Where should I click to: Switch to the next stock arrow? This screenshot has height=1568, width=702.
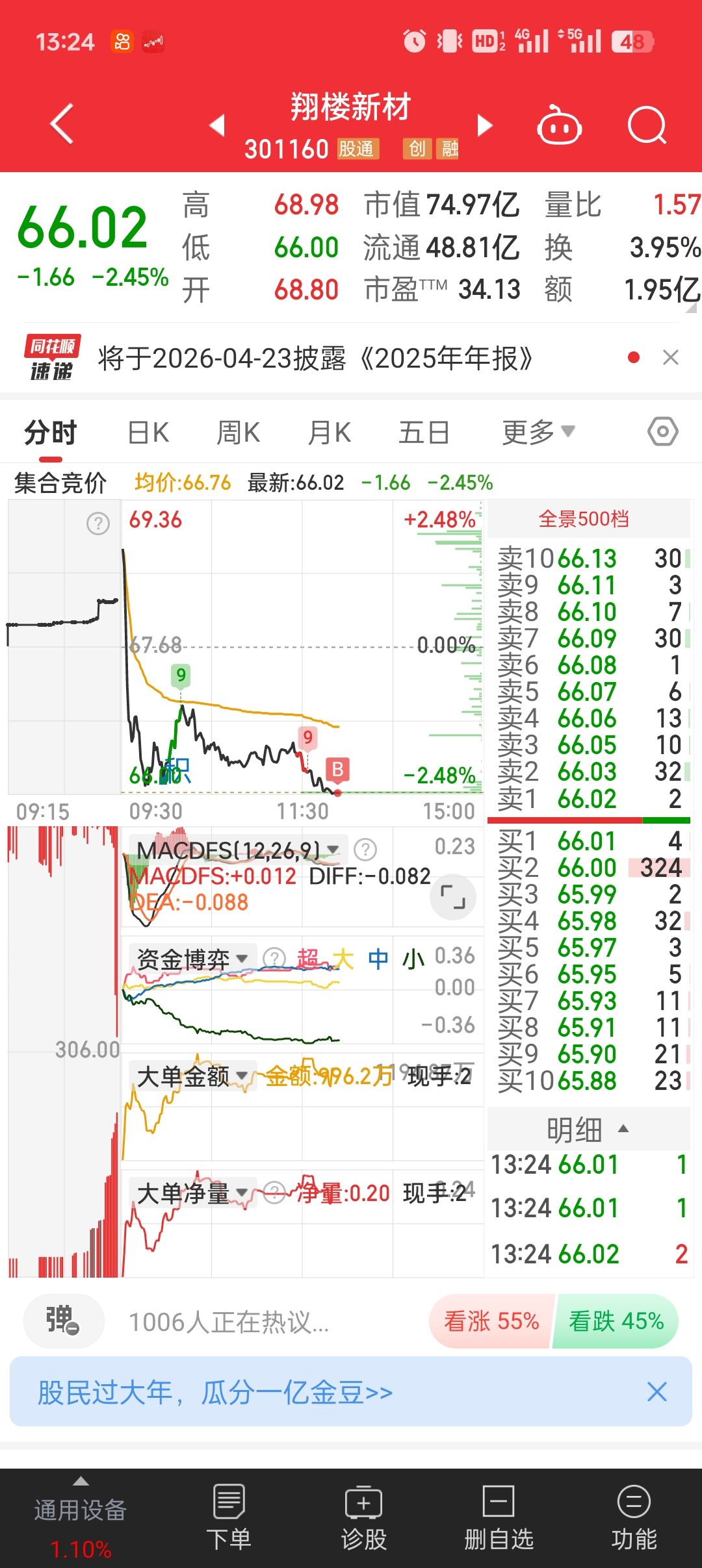click(x=484, y=125)
